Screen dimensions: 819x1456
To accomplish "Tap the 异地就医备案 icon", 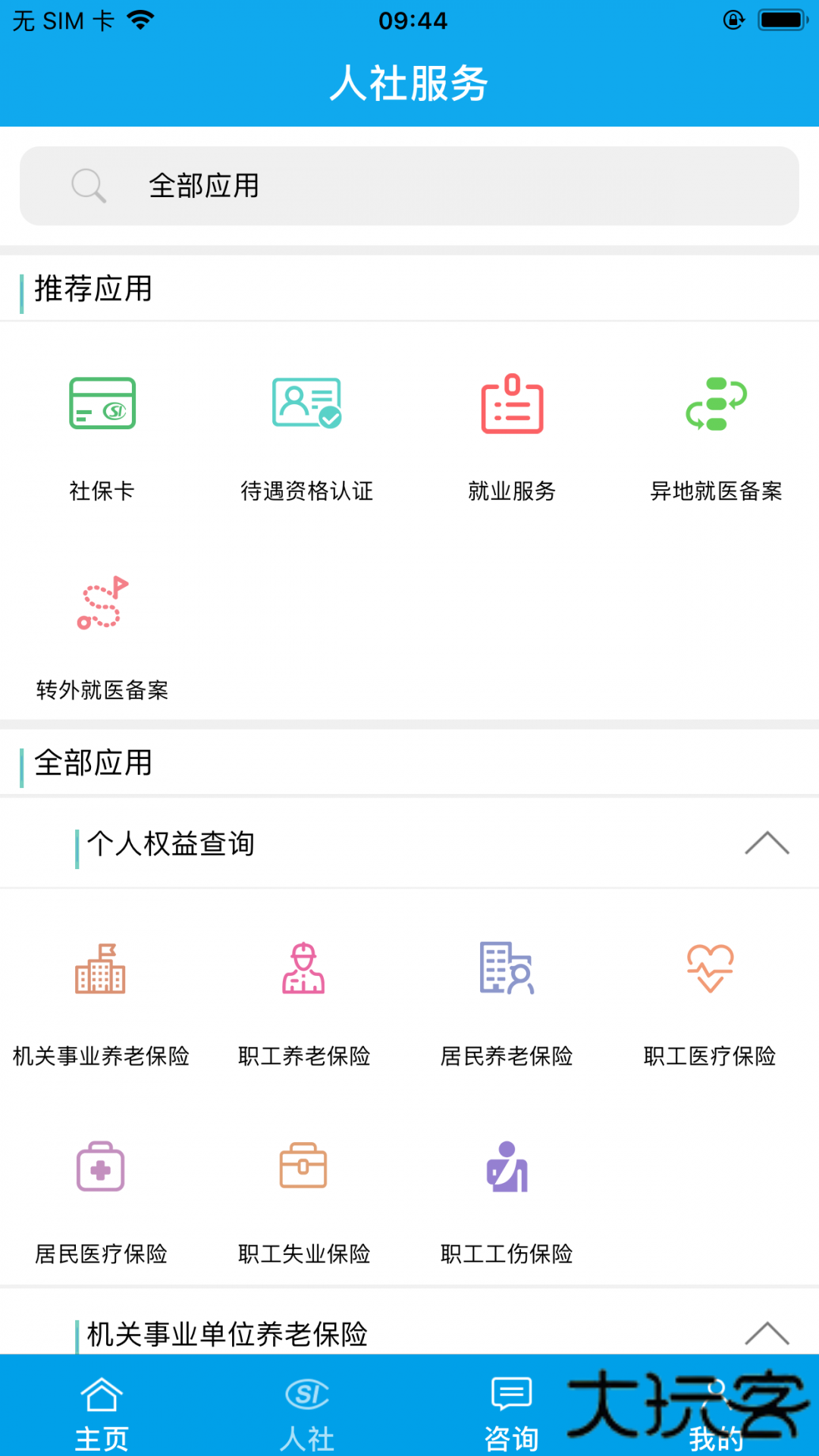I will click(x=717, y=404).
